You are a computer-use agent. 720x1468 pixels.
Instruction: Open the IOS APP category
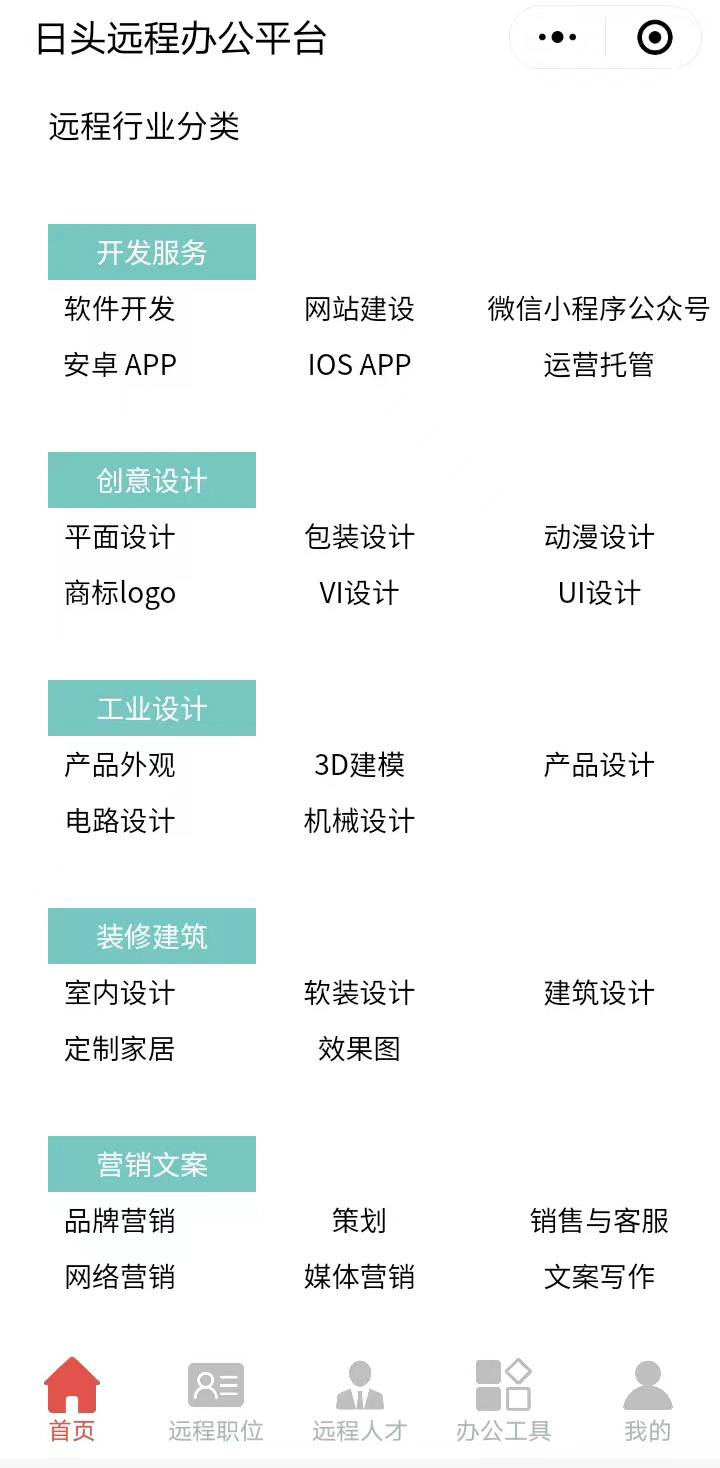pyautogui.click(x=359, y=365)
